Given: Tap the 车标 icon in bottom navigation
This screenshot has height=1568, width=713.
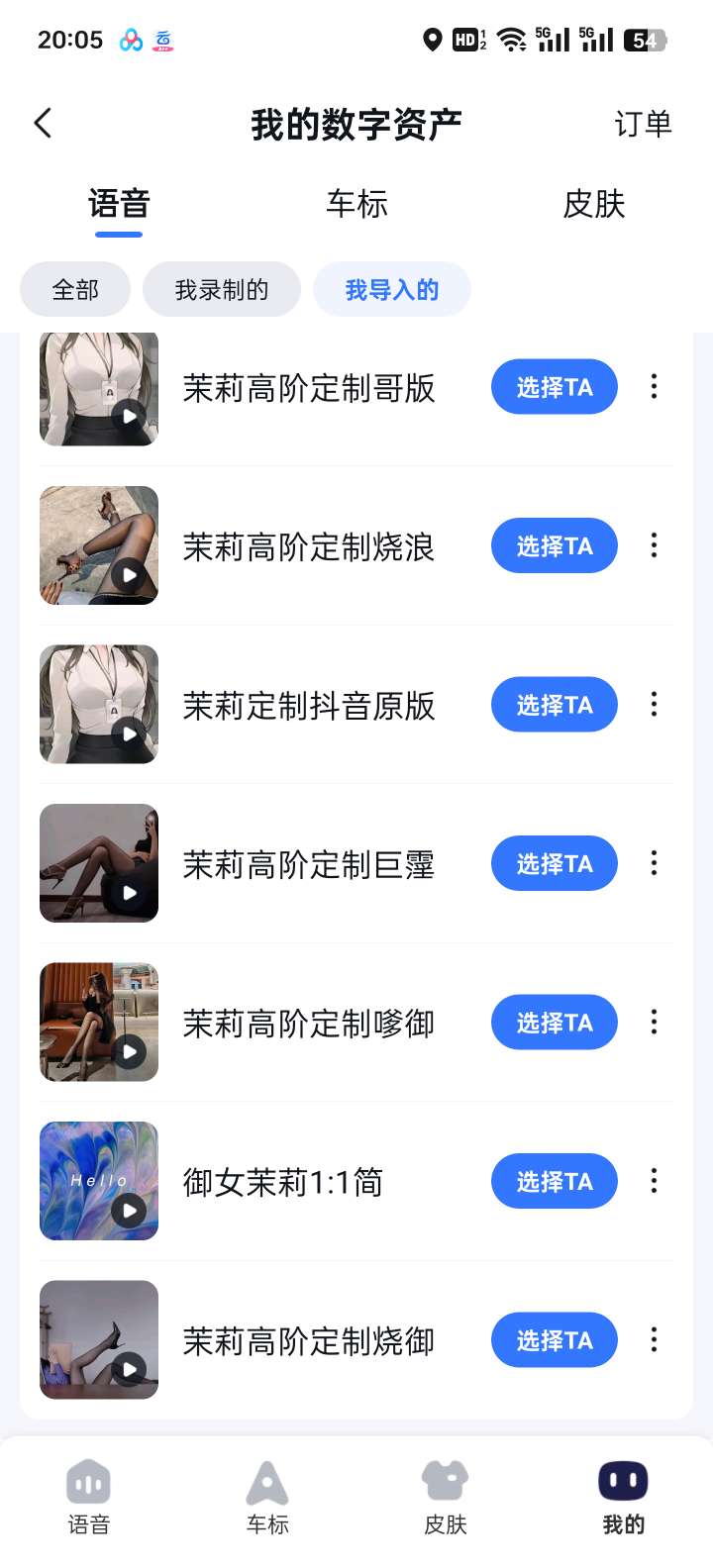Looking at the screenshot, I should pyautogui.click(x=267, y=1497).
